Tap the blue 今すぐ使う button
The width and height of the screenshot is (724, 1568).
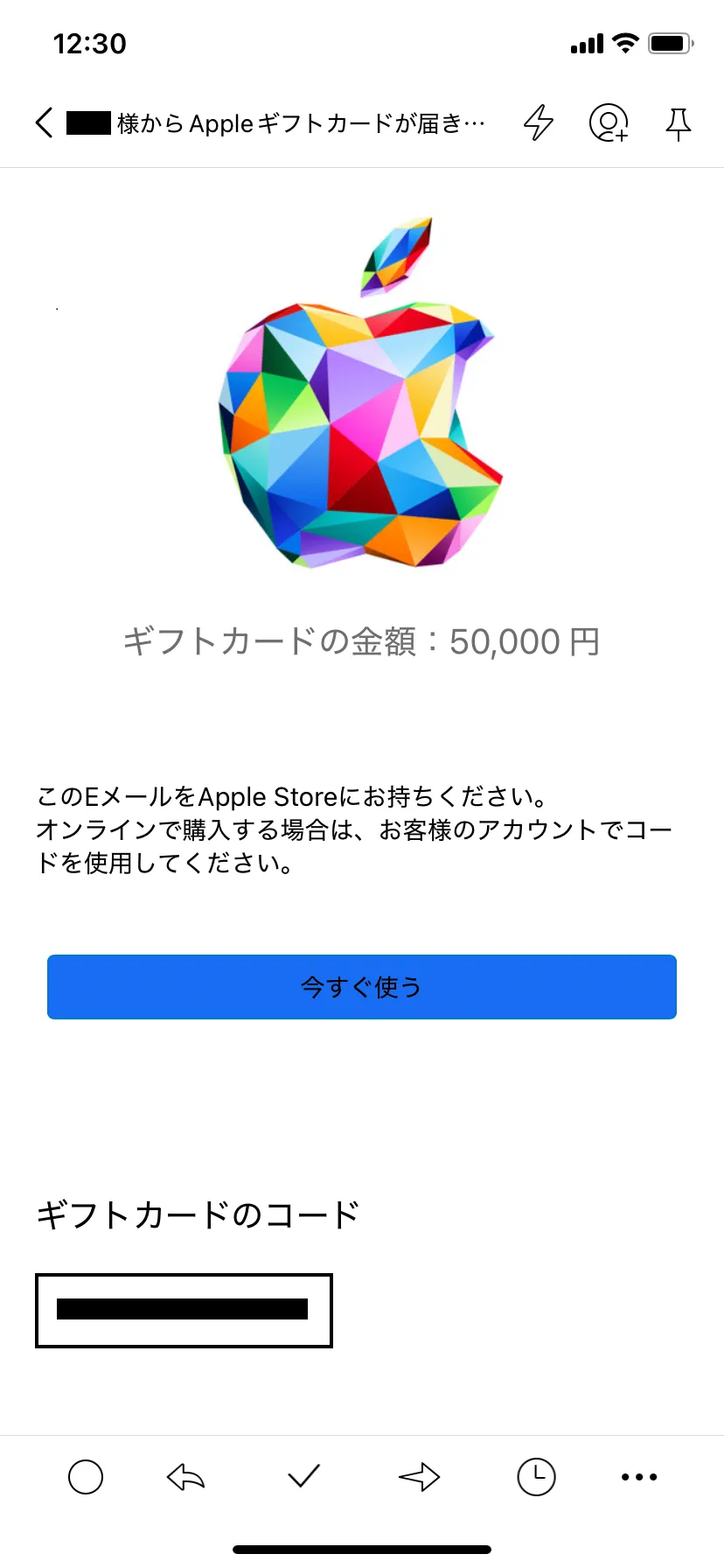(362, 987)
